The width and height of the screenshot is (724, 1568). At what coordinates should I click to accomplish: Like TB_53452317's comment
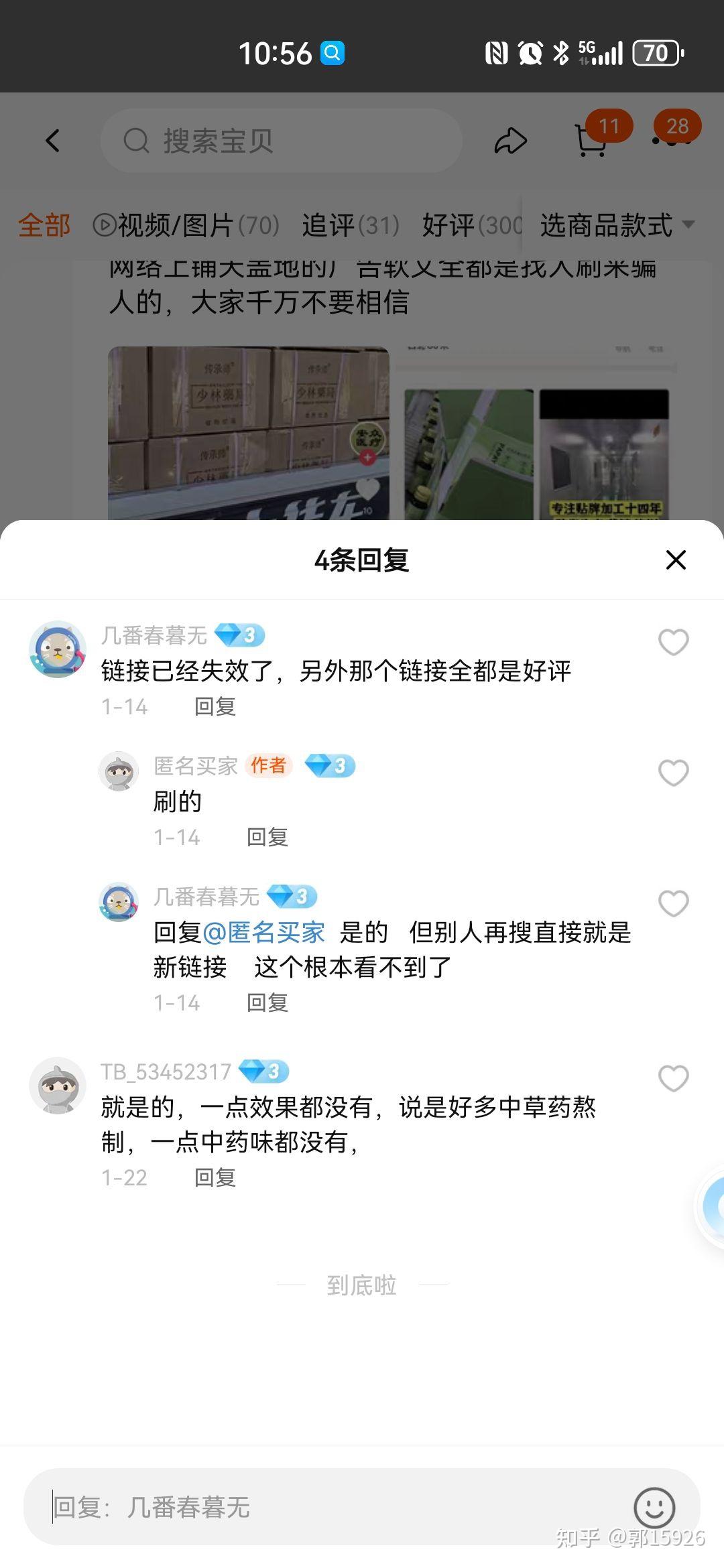(674, 1078)
